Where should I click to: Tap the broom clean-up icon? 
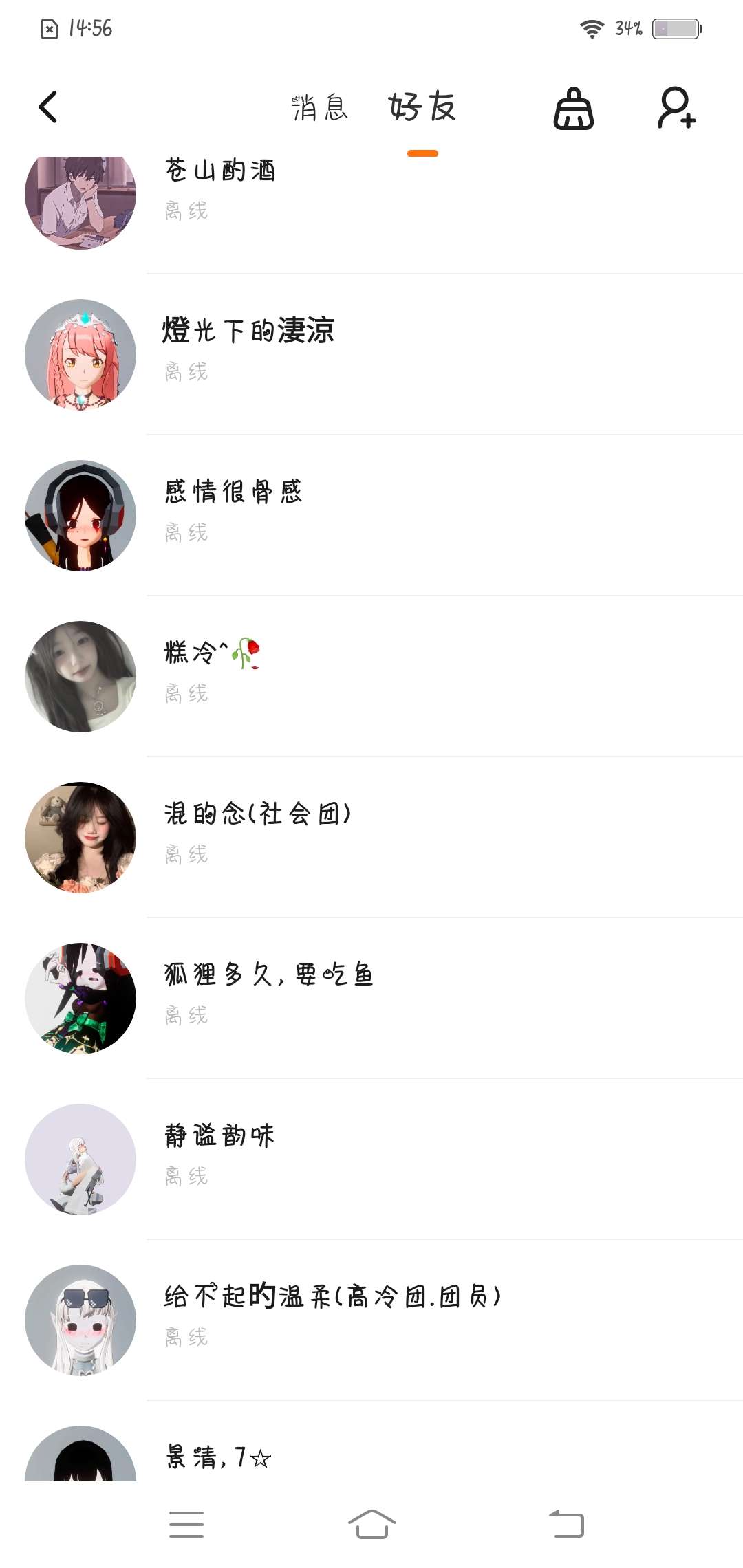tap(574, 109)
